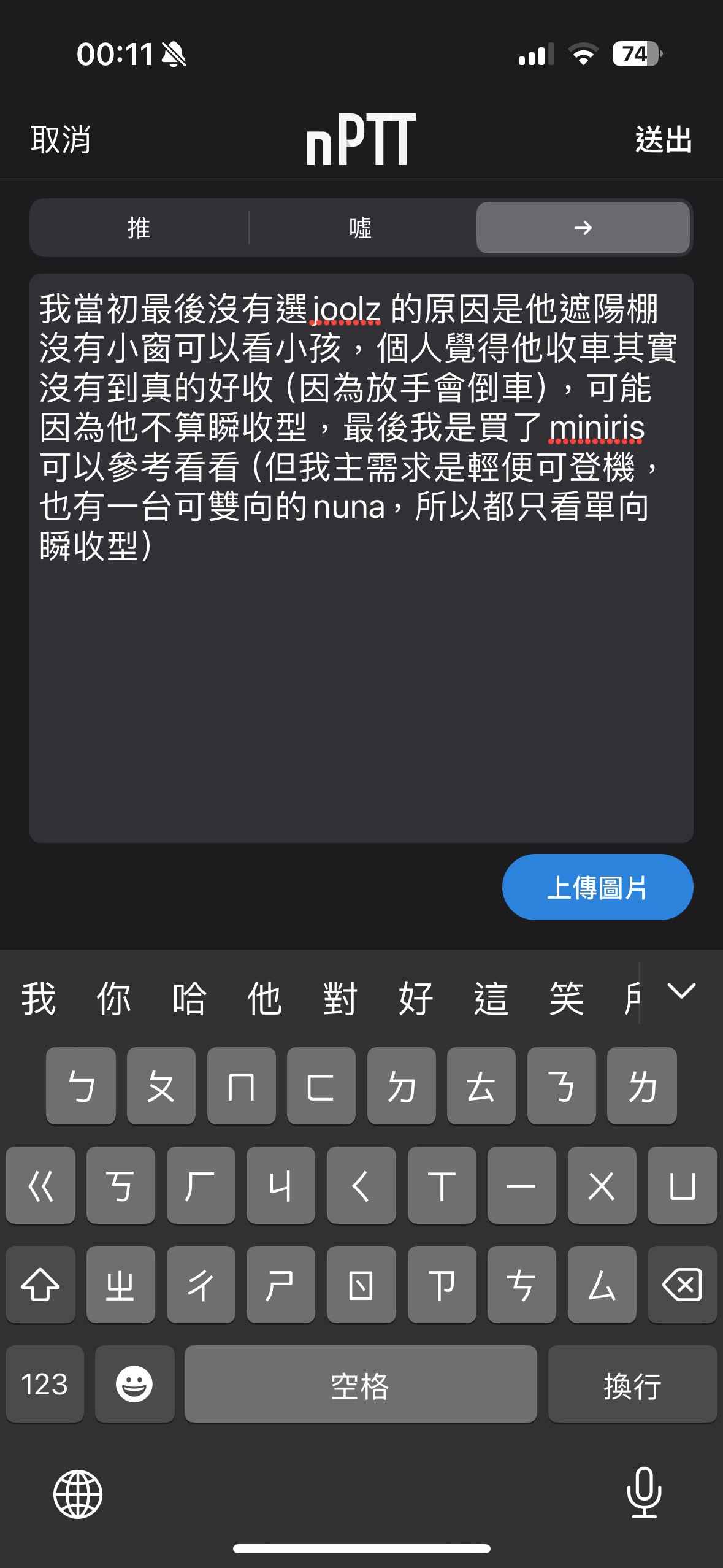This screenshot has width=723, height=1568.
Task: Select the 噓 comment type
Action: coord(361,228)
